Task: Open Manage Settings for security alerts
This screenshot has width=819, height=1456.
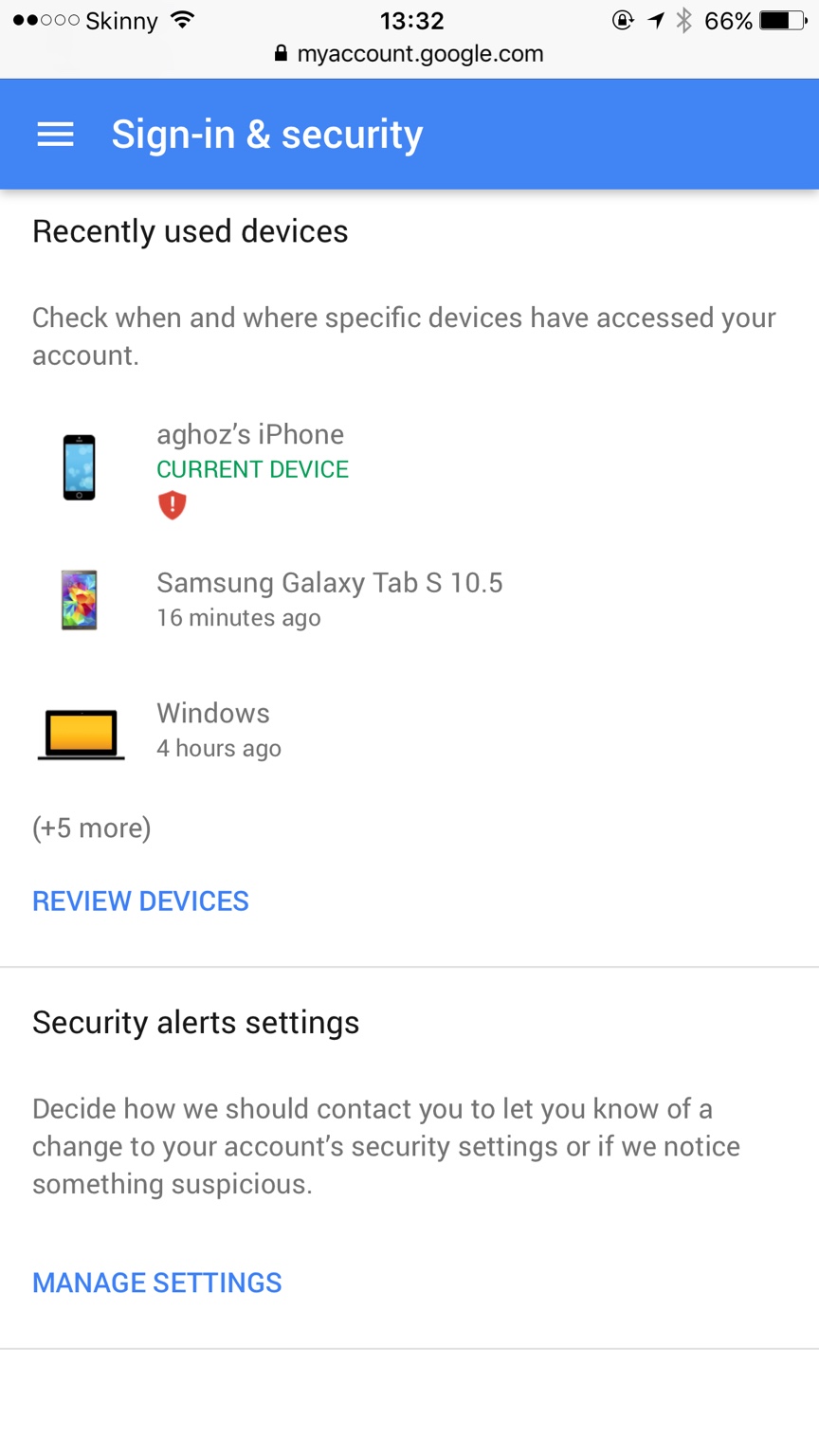Action: [157, 1283]
